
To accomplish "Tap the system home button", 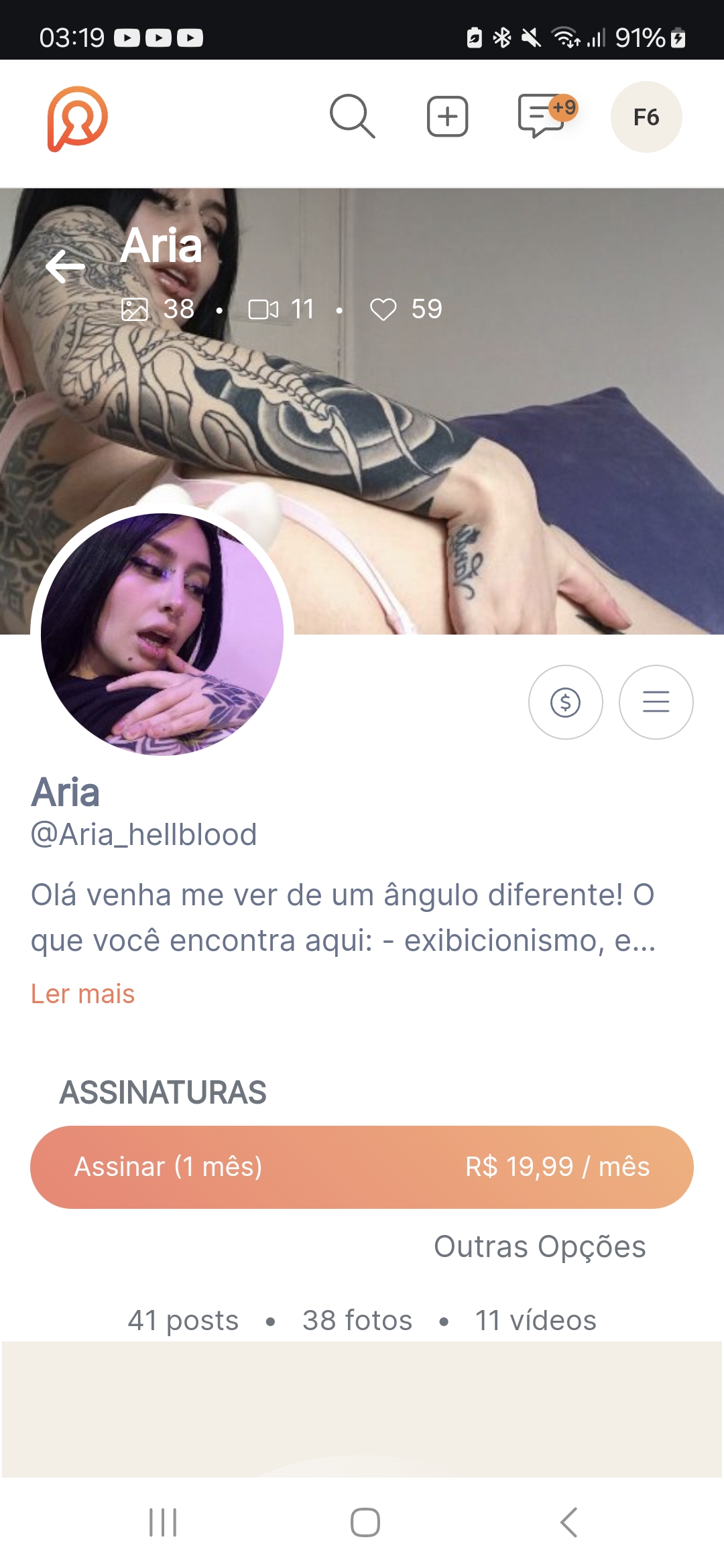I will tap(365, 1522).
